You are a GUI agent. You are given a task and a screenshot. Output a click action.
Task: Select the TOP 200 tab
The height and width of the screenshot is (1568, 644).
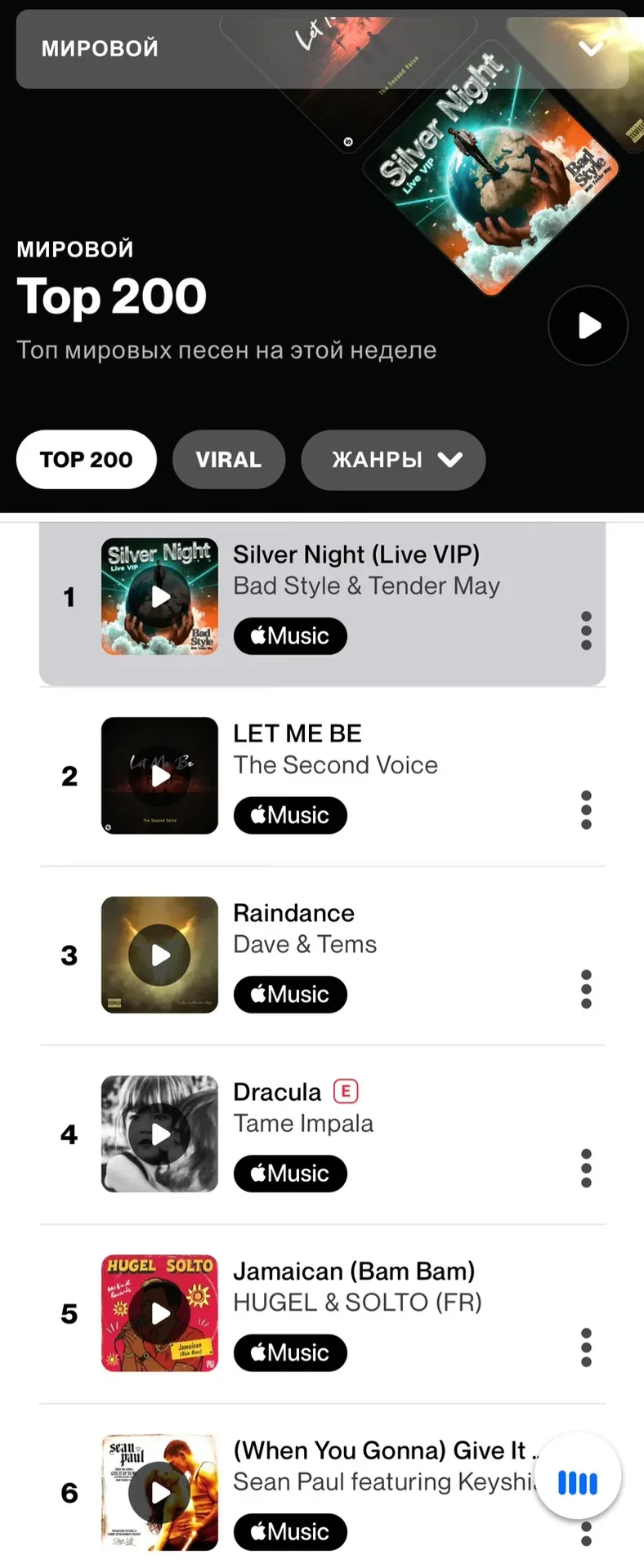coord(87,460)
